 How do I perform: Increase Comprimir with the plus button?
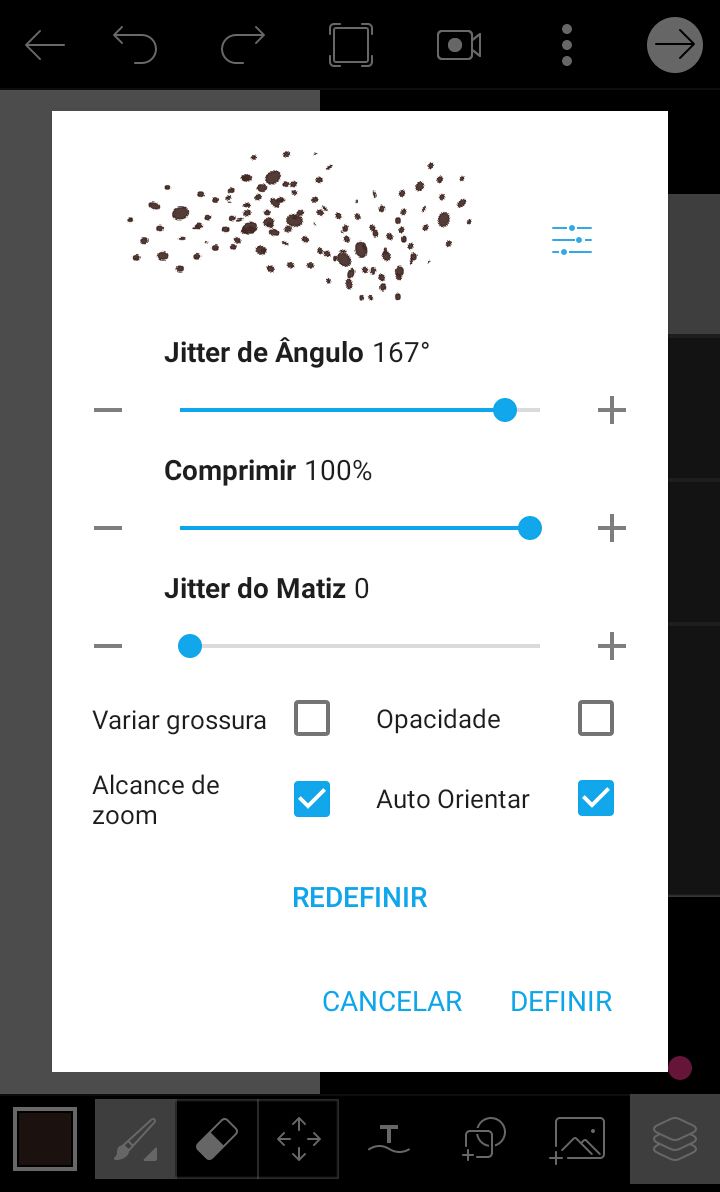tap(611, 528)
